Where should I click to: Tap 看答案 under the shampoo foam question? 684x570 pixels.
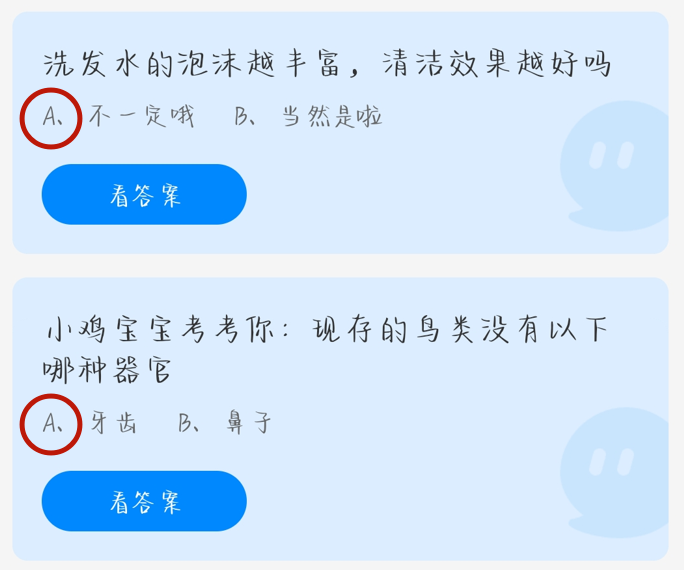(144, 194)
